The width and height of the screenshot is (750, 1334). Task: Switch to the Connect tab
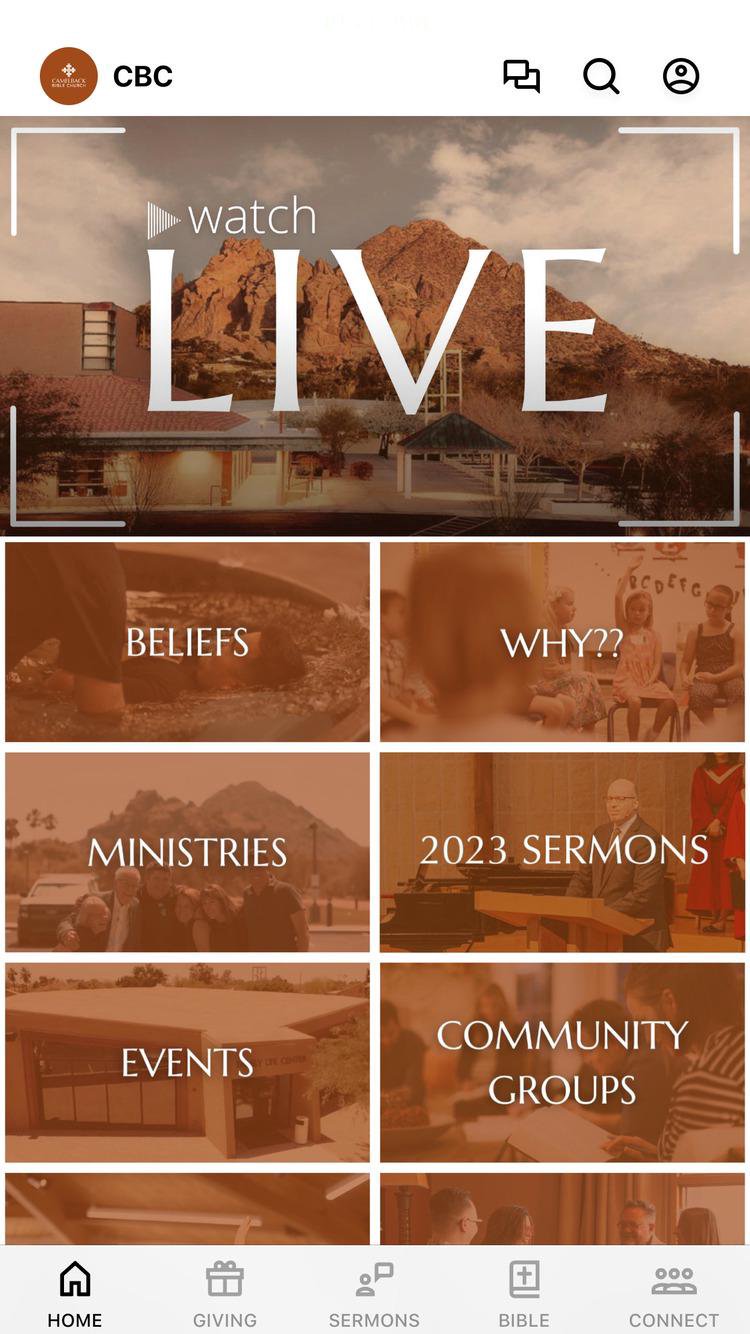(673, 1292)
